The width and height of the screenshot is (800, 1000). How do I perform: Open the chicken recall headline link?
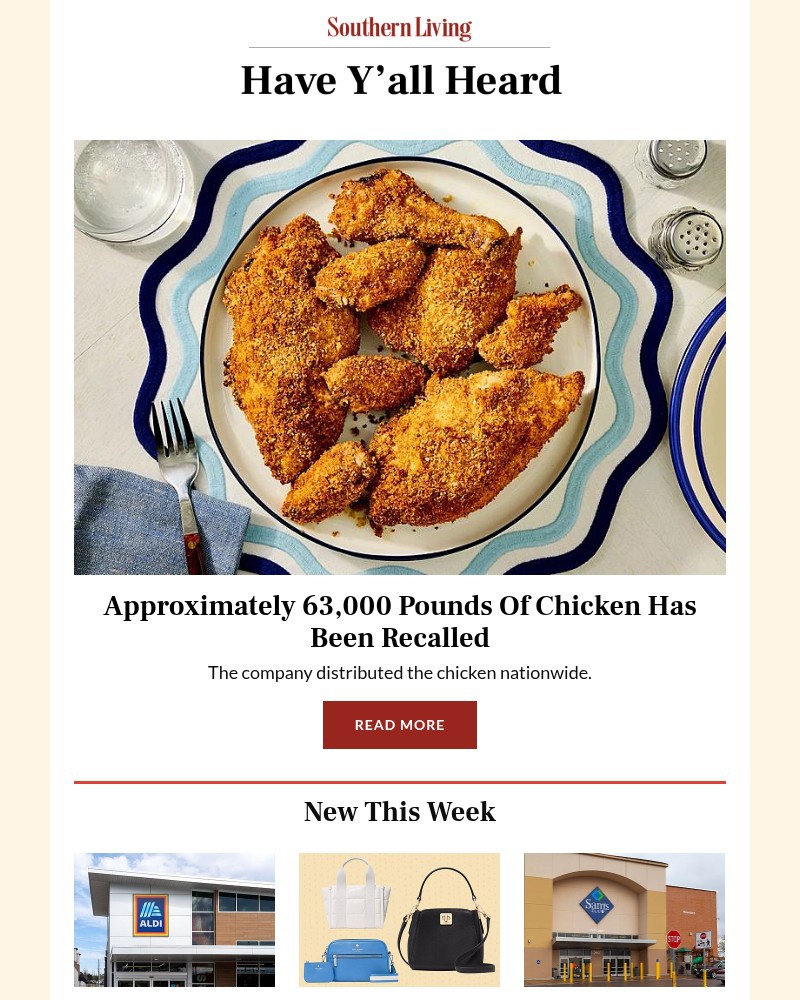tap(400, 621)
